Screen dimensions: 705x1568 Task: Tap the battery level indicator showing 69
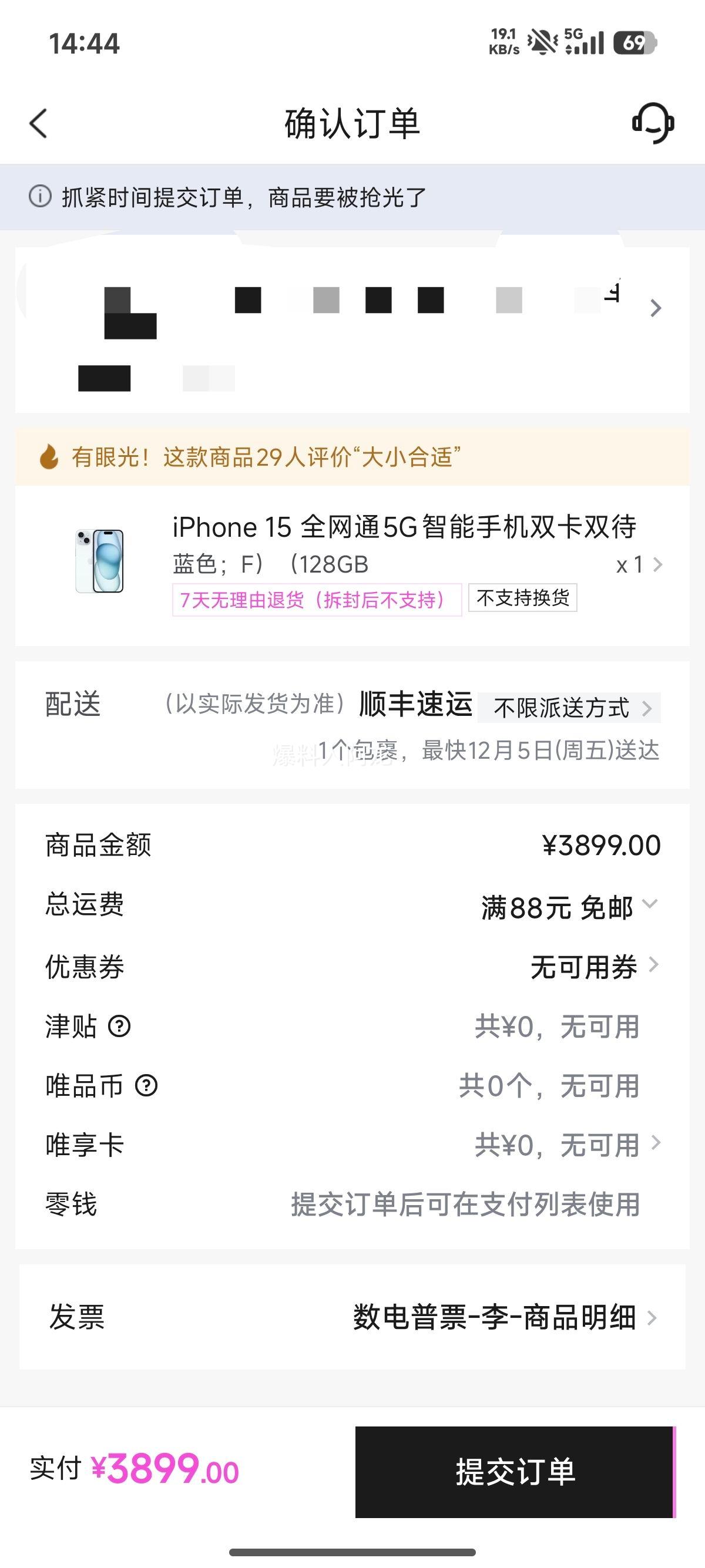pyautogui.click(x=634, y=41)
